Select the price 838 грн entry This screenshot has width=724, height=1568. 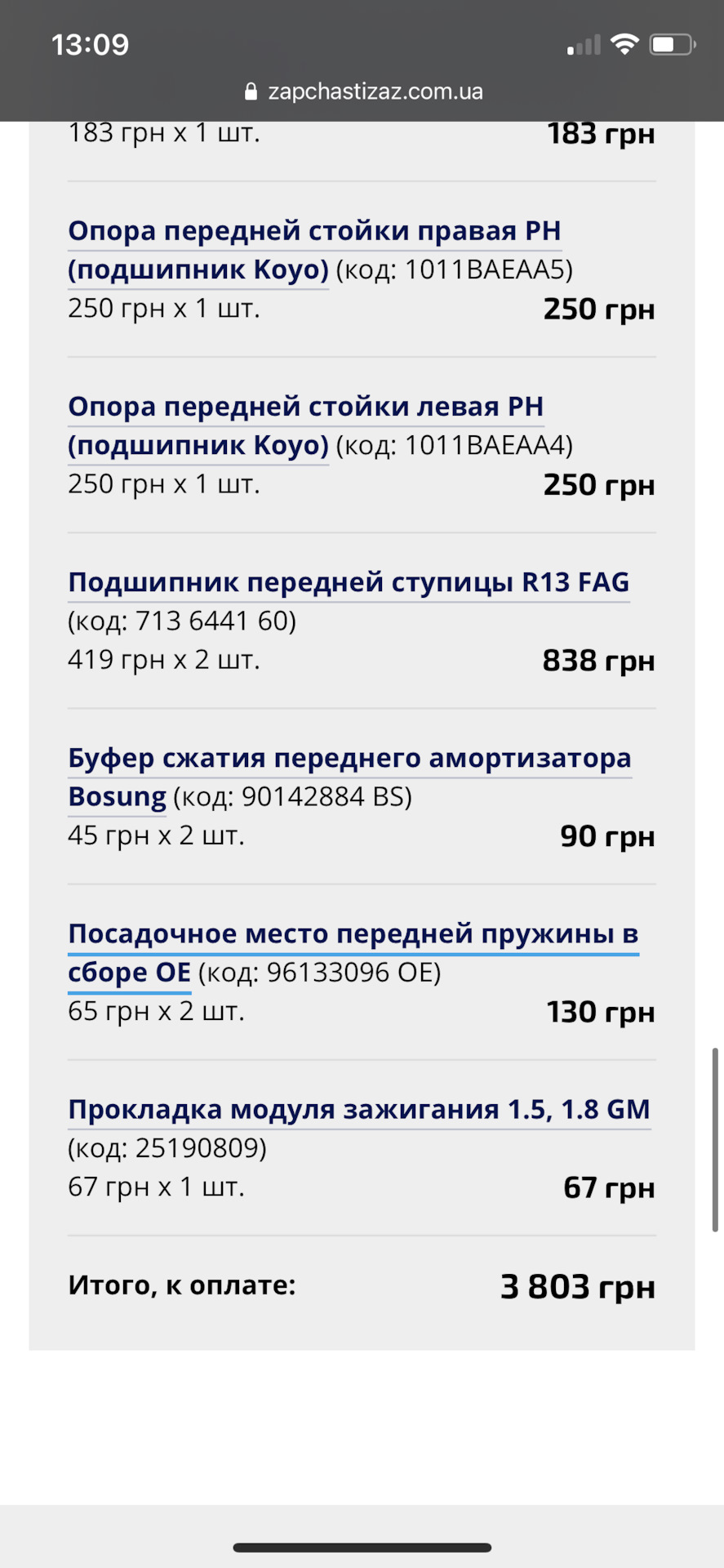coord(598,660)
